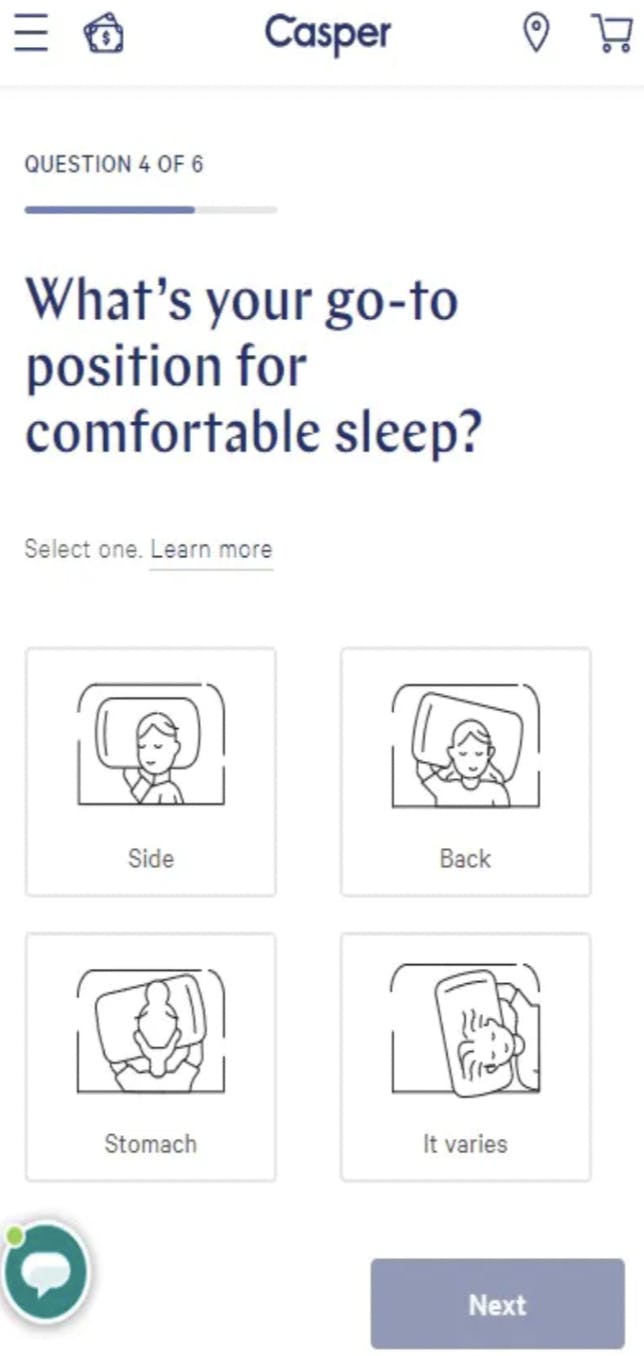644x1356 pixels.
Task: Continue with the Next button
Action: click(x=497, y=1304)
